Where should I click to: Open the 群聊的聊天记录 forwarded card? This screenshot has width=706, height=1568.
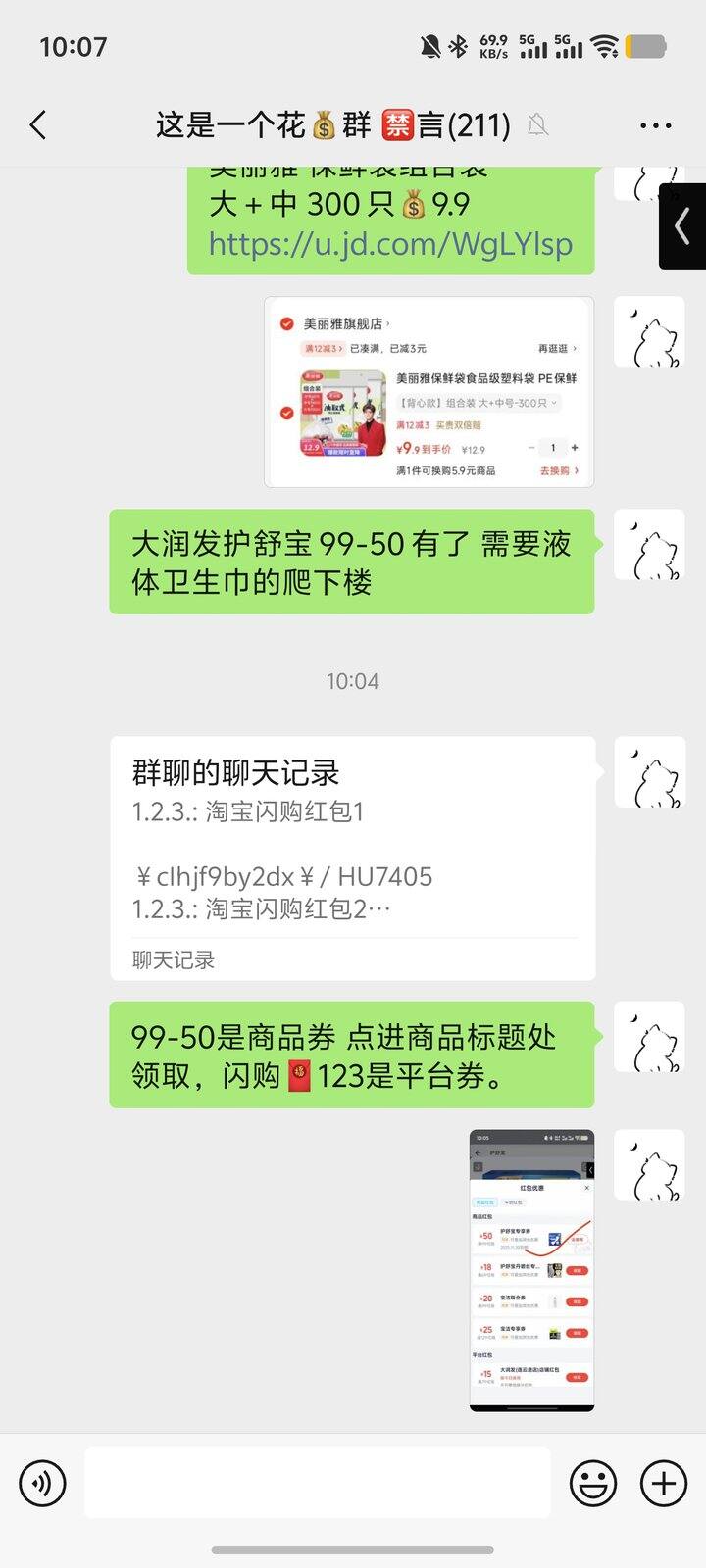click(x=353, y=857)
